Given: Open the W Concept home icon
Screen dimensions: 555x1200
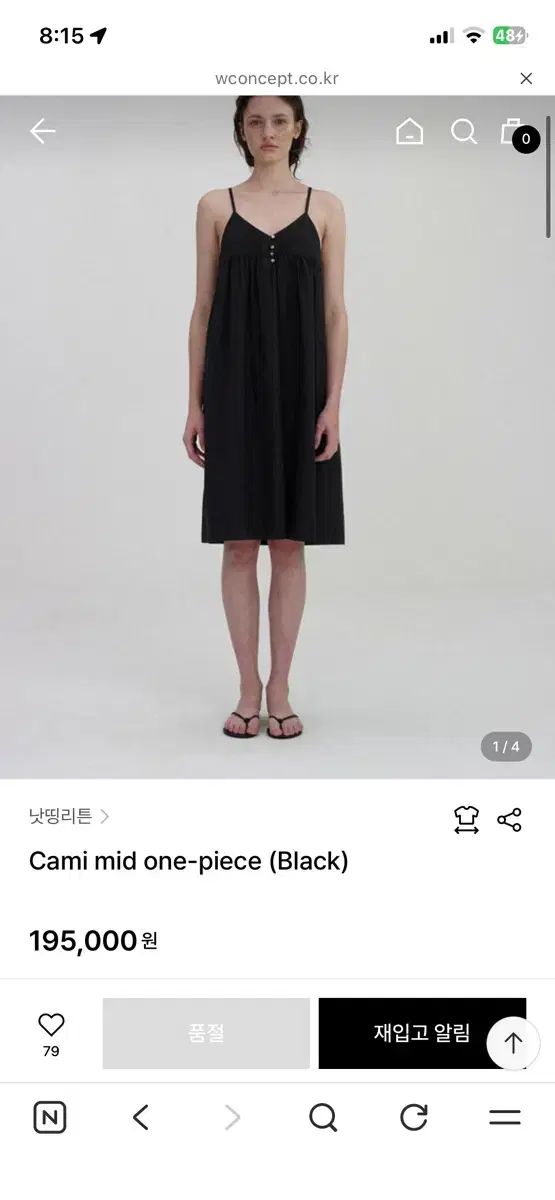Looking at the screenshot, I should click(x=409, y=131).
